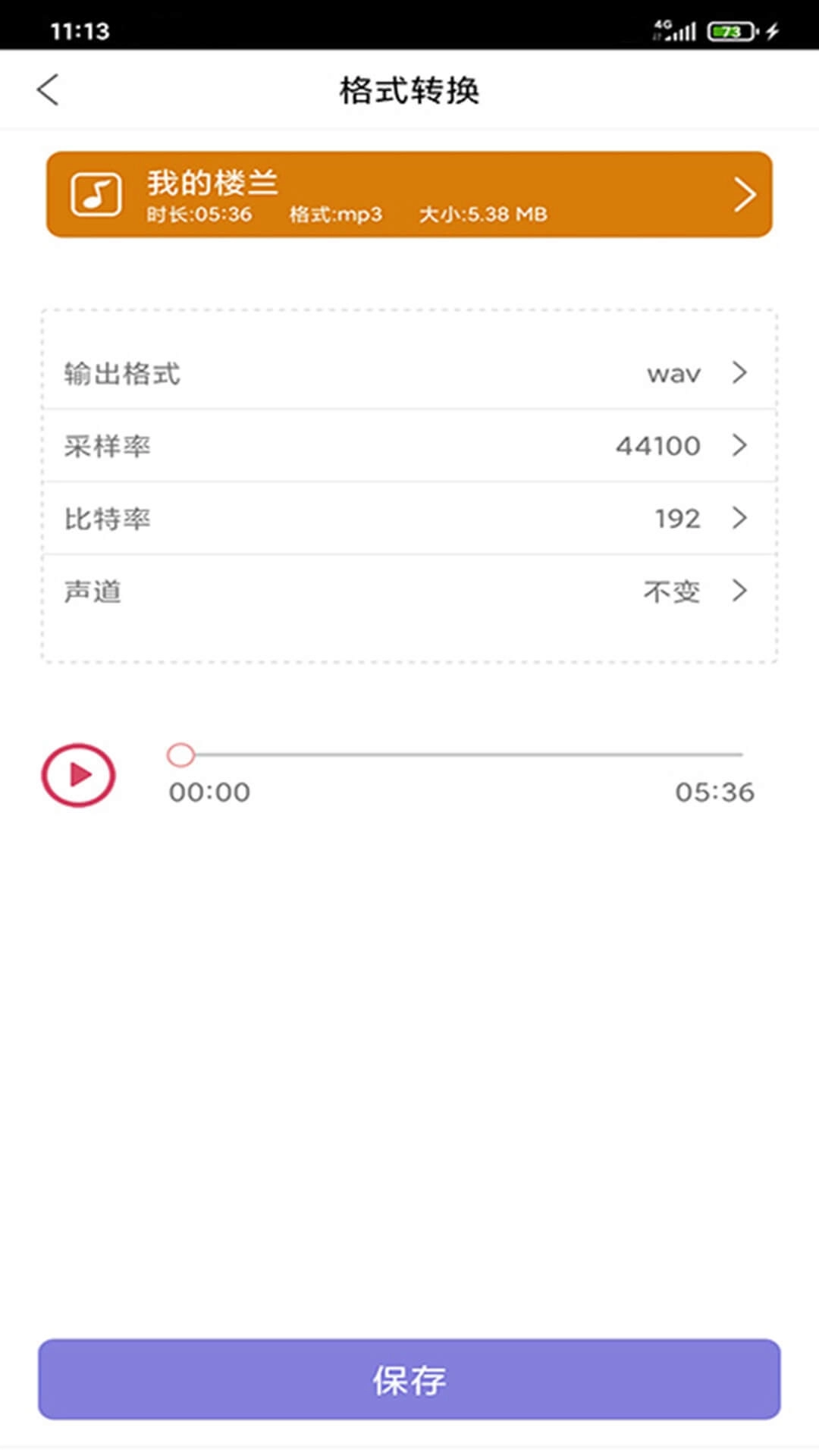Tap the 44100 sample rate value
The width and height of the screenshot is (819, 1456).
coord(658,446)
